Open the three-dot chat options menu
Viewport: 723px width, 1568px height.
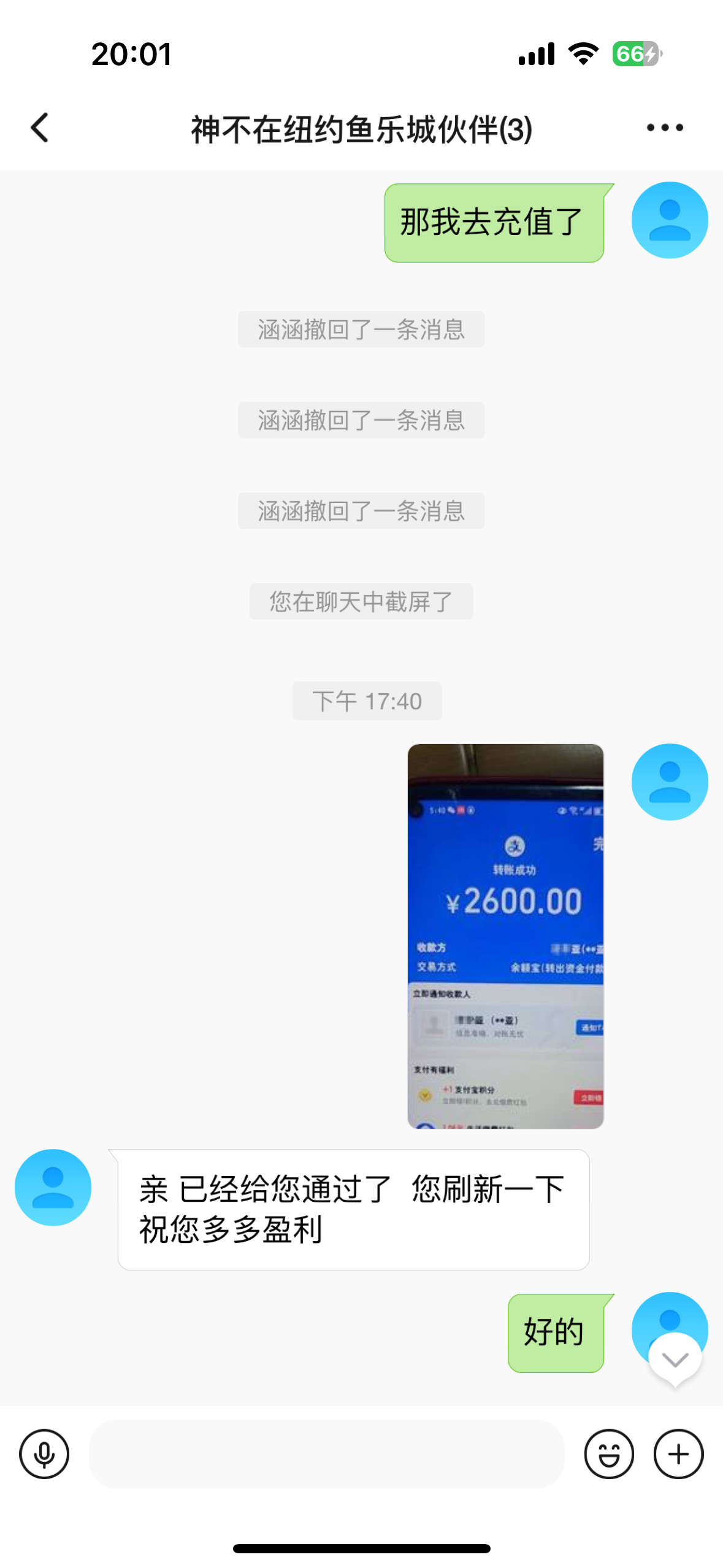tap(665, 128)
